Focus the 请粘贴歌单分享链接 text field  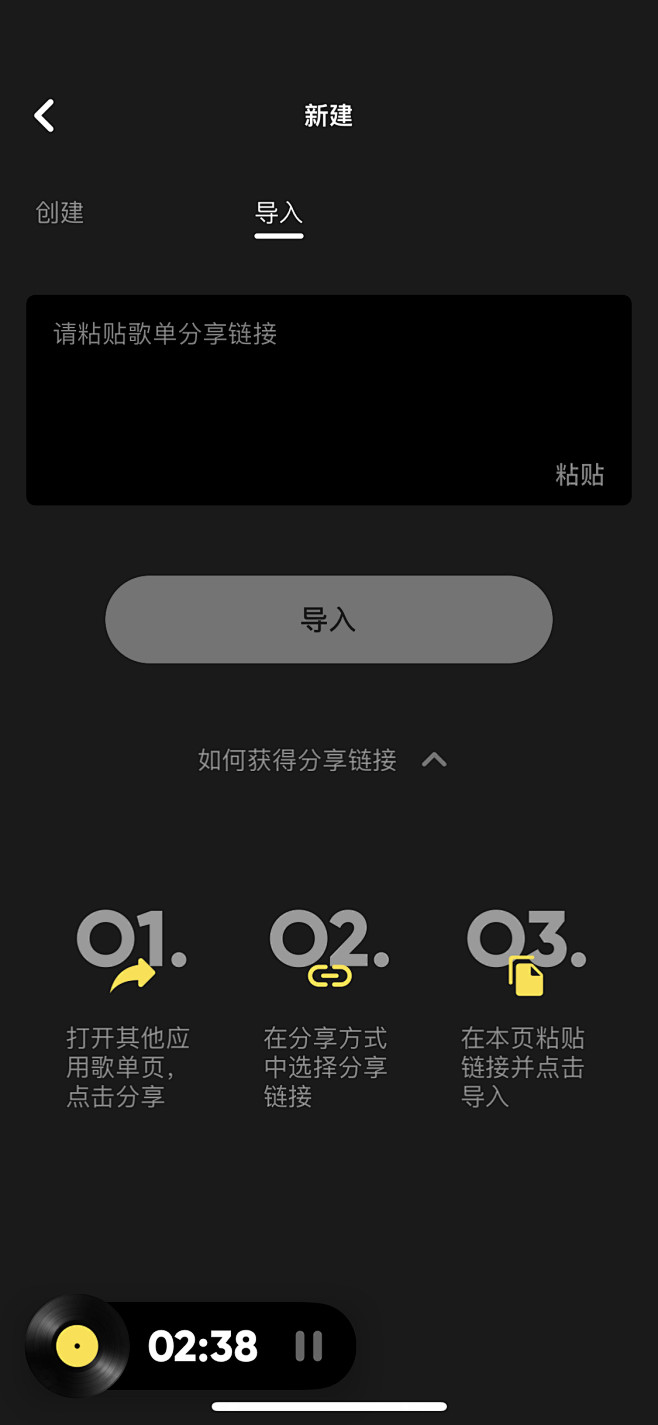pos(329,400)
